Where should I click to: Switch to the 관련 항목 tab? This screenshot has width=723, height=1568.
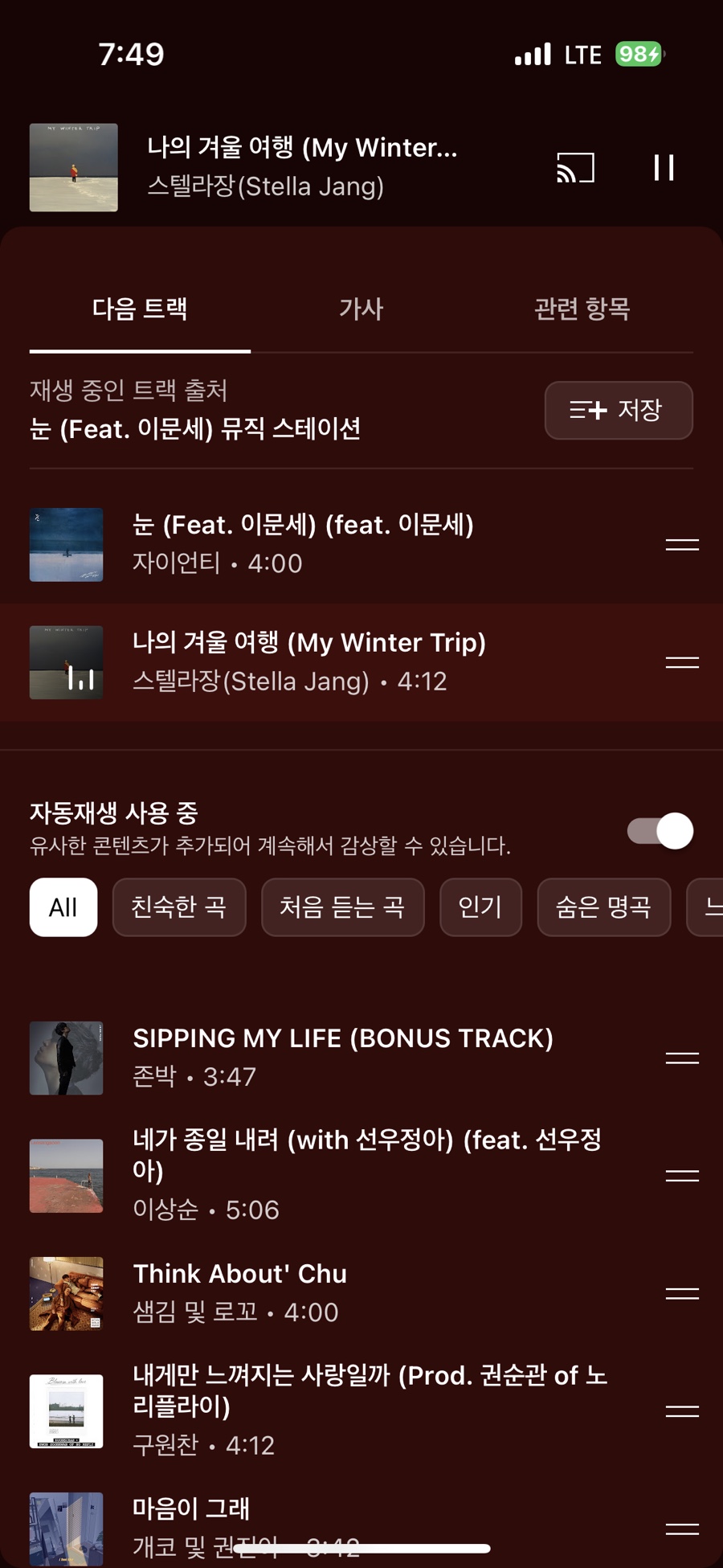click(582, 309)
